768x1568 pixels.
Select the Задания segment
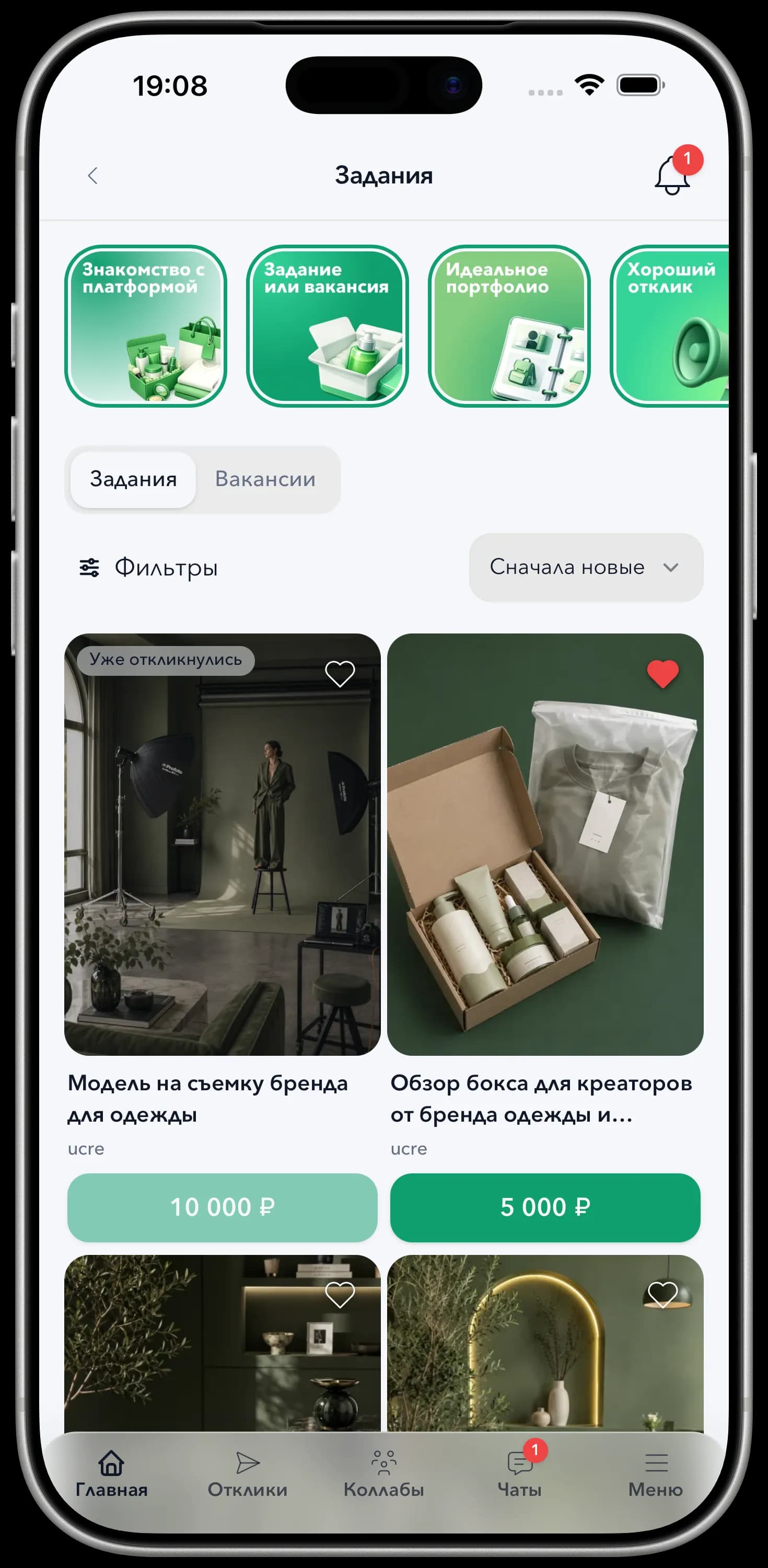133,479
